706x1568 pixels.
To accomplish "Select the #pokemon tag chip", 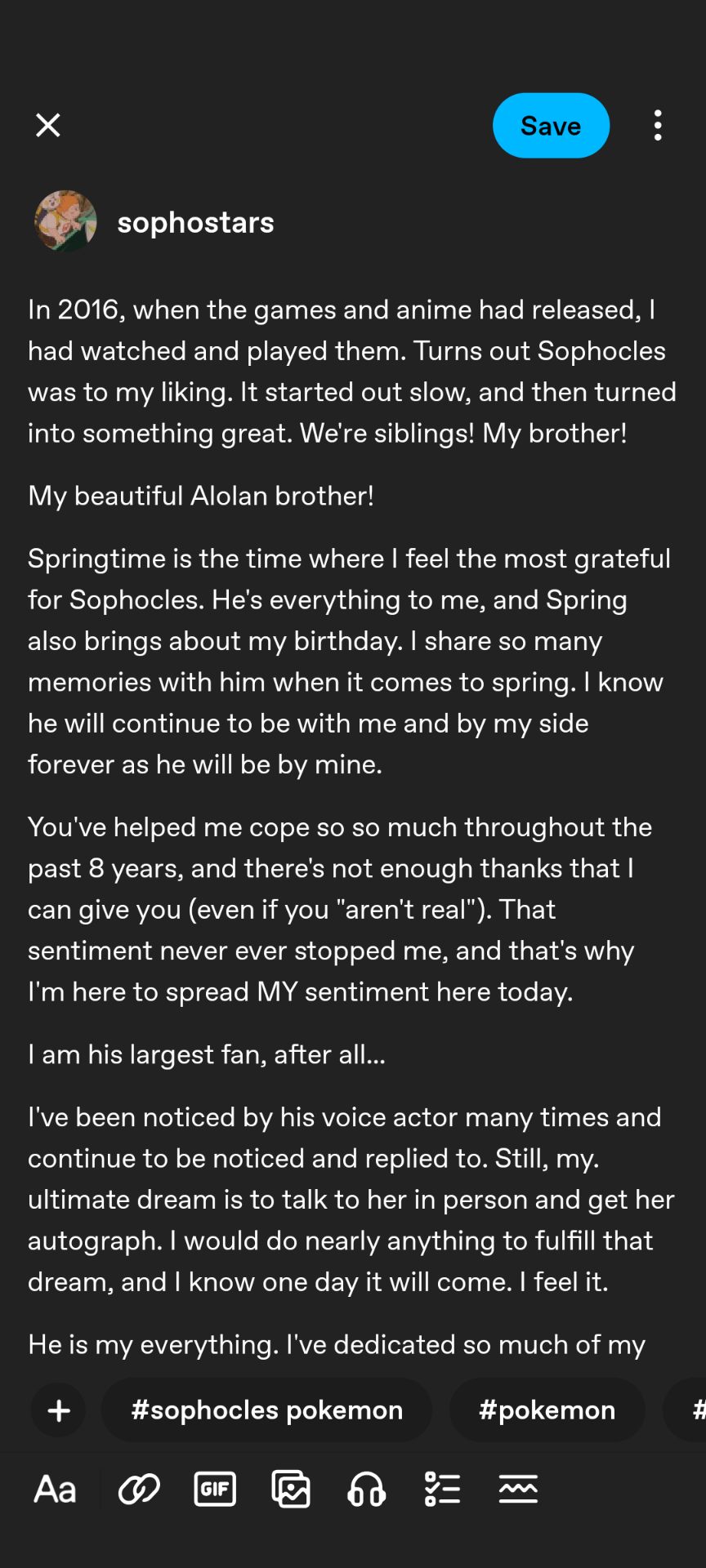I will click(x=547, y=1410).
